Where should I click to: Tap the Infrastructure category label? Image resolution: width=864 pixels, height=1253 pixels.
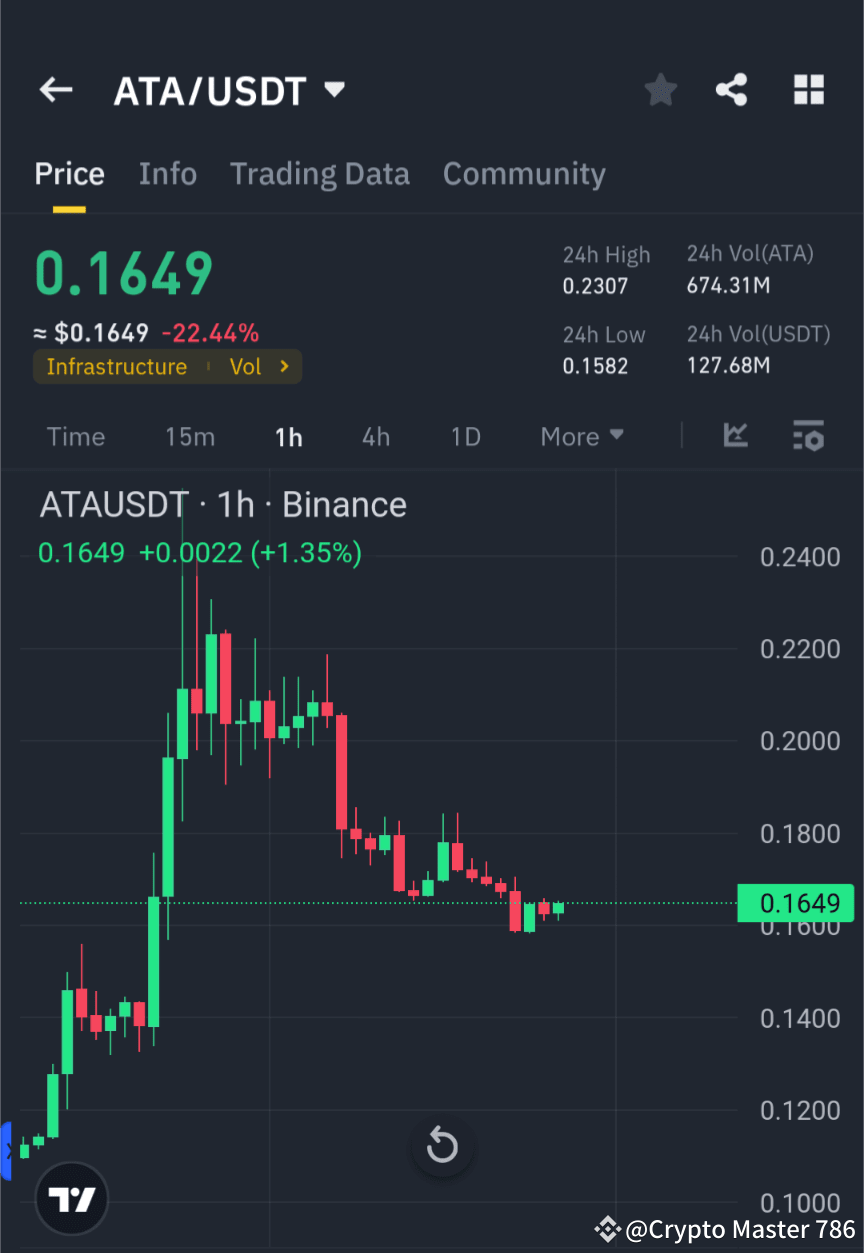tap(117, 366)
